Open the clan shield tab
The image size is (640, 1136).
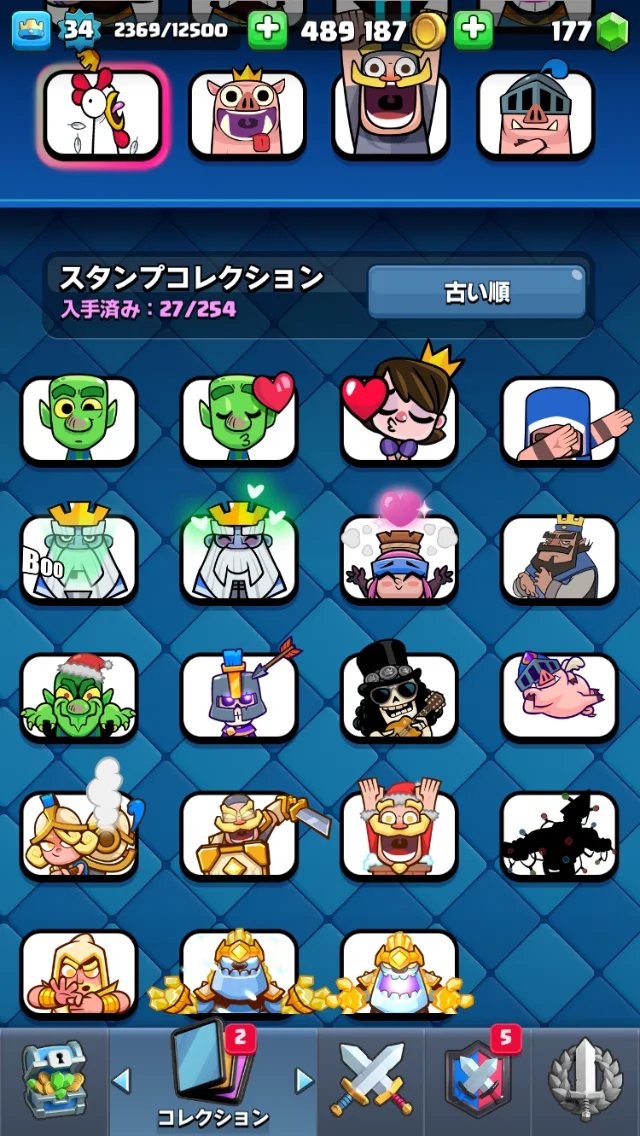pyautogui.click(x=478, y=1080)
